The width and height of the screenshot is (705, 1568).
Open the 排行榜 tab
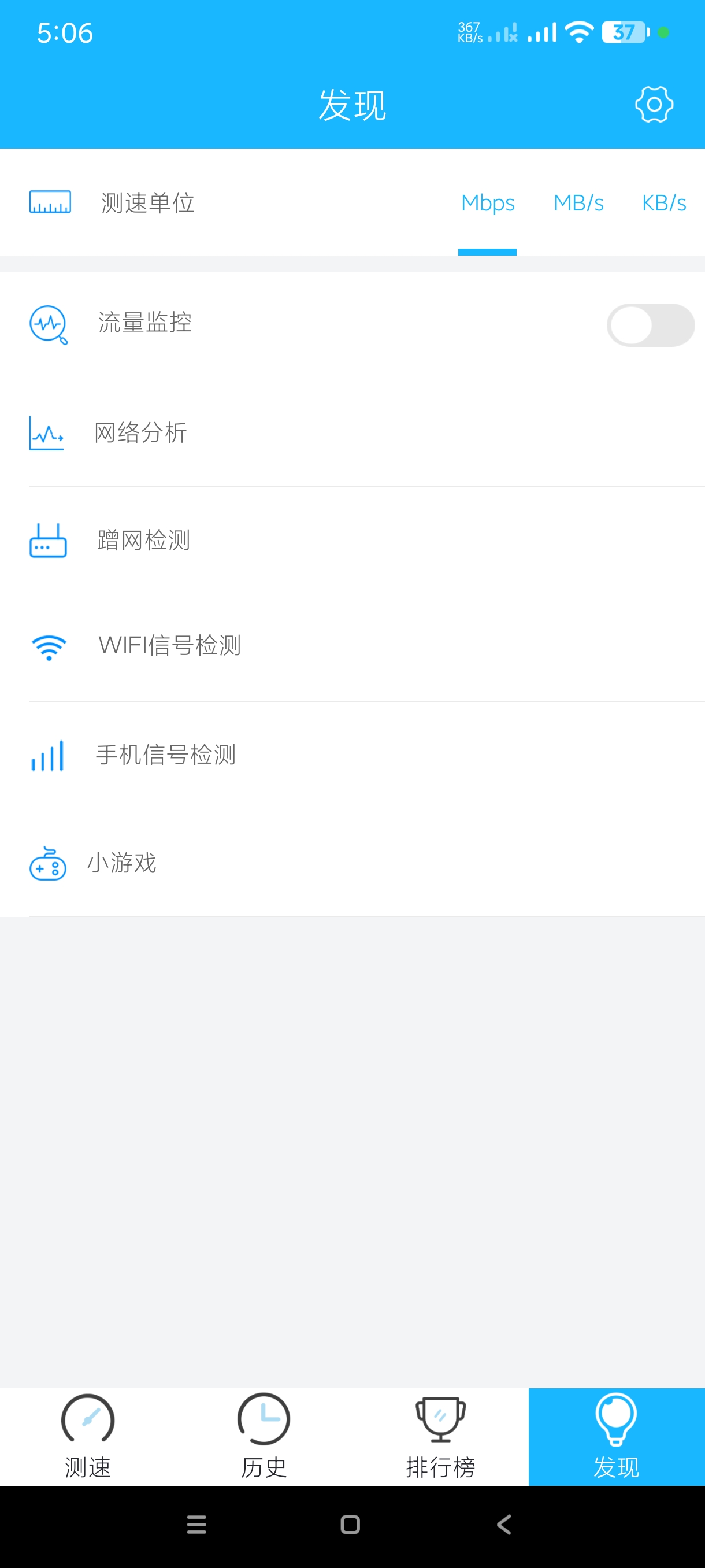(440, 1437)
